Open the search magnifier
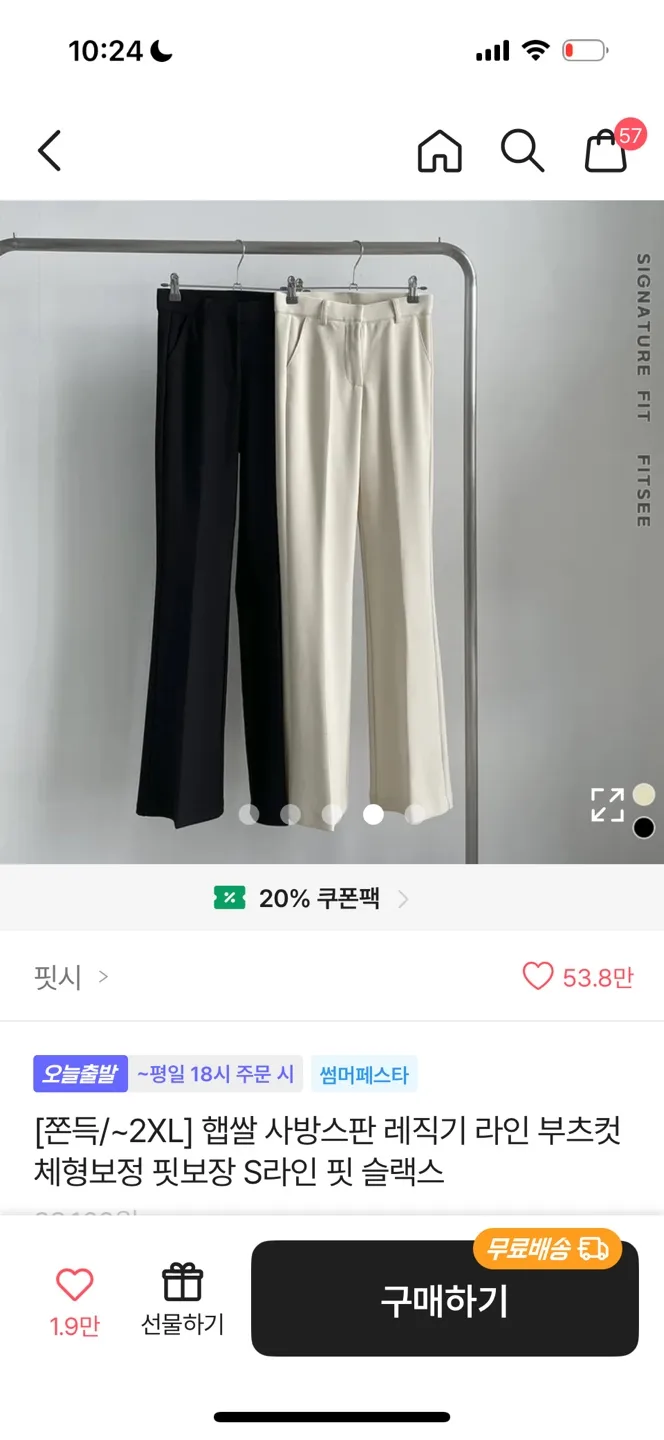This screenshot has height=1440, width=664. 522,151
